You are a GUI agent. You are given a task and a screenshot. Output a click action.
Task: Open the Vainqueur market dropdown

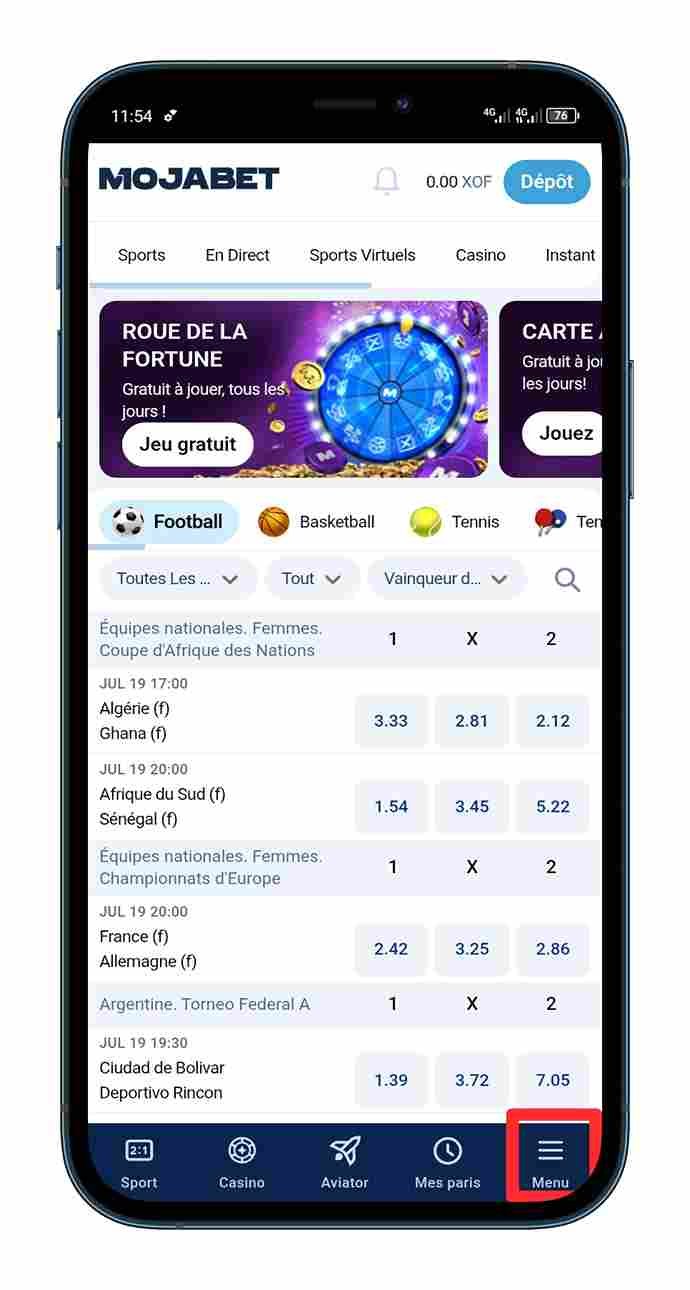tap(446, 579)
